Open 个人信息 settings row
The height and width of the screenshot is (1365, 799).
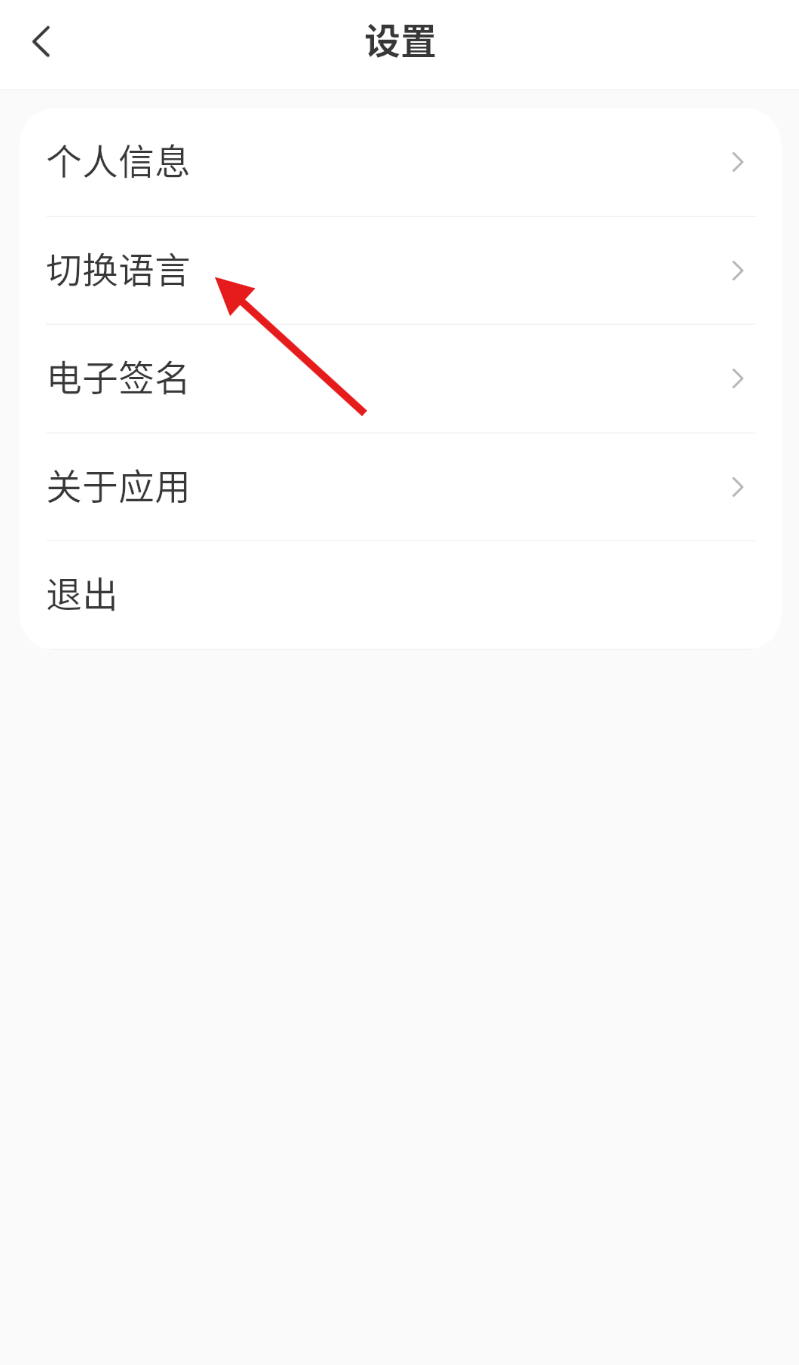pos(400,162)
